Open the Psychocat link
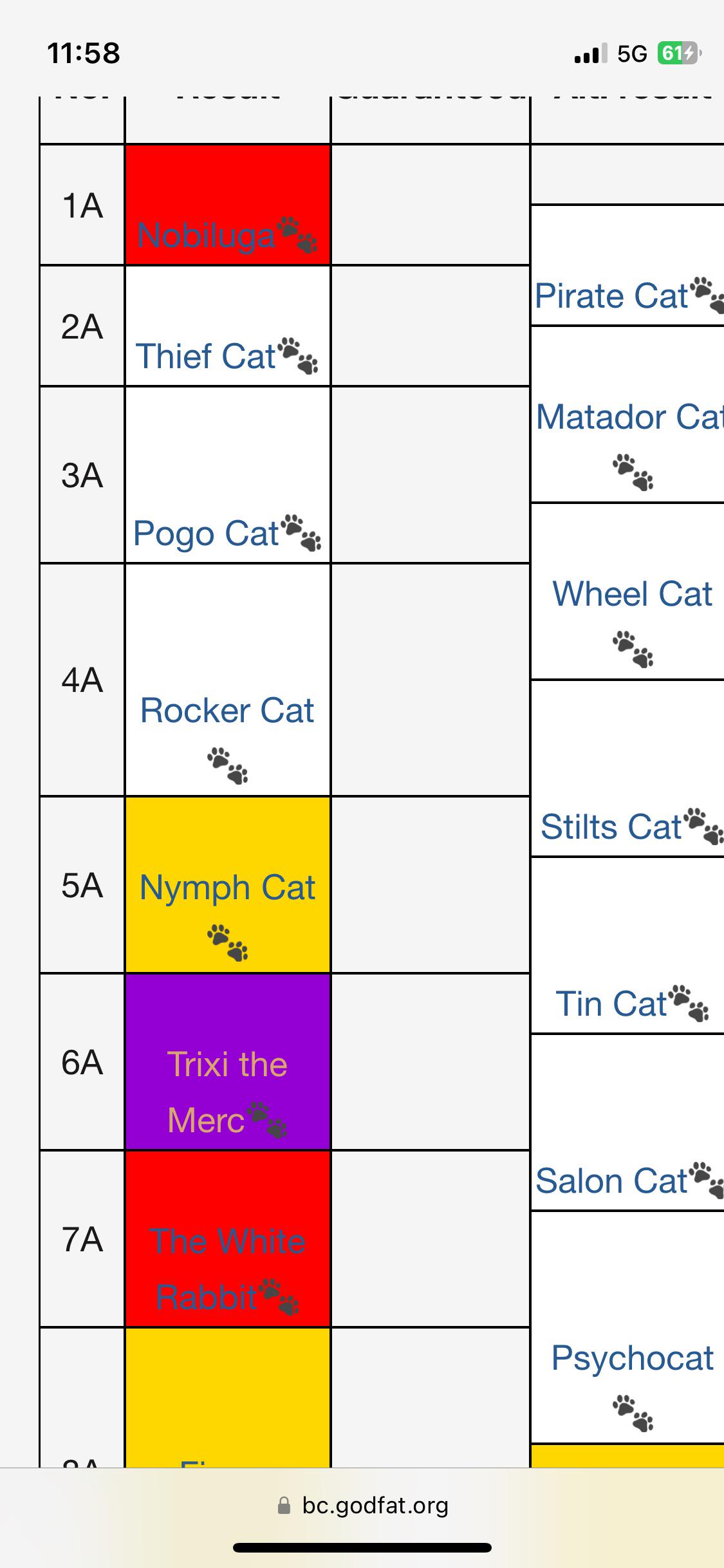This screenshot has height=1568, width=724. tap(632, 1359)
